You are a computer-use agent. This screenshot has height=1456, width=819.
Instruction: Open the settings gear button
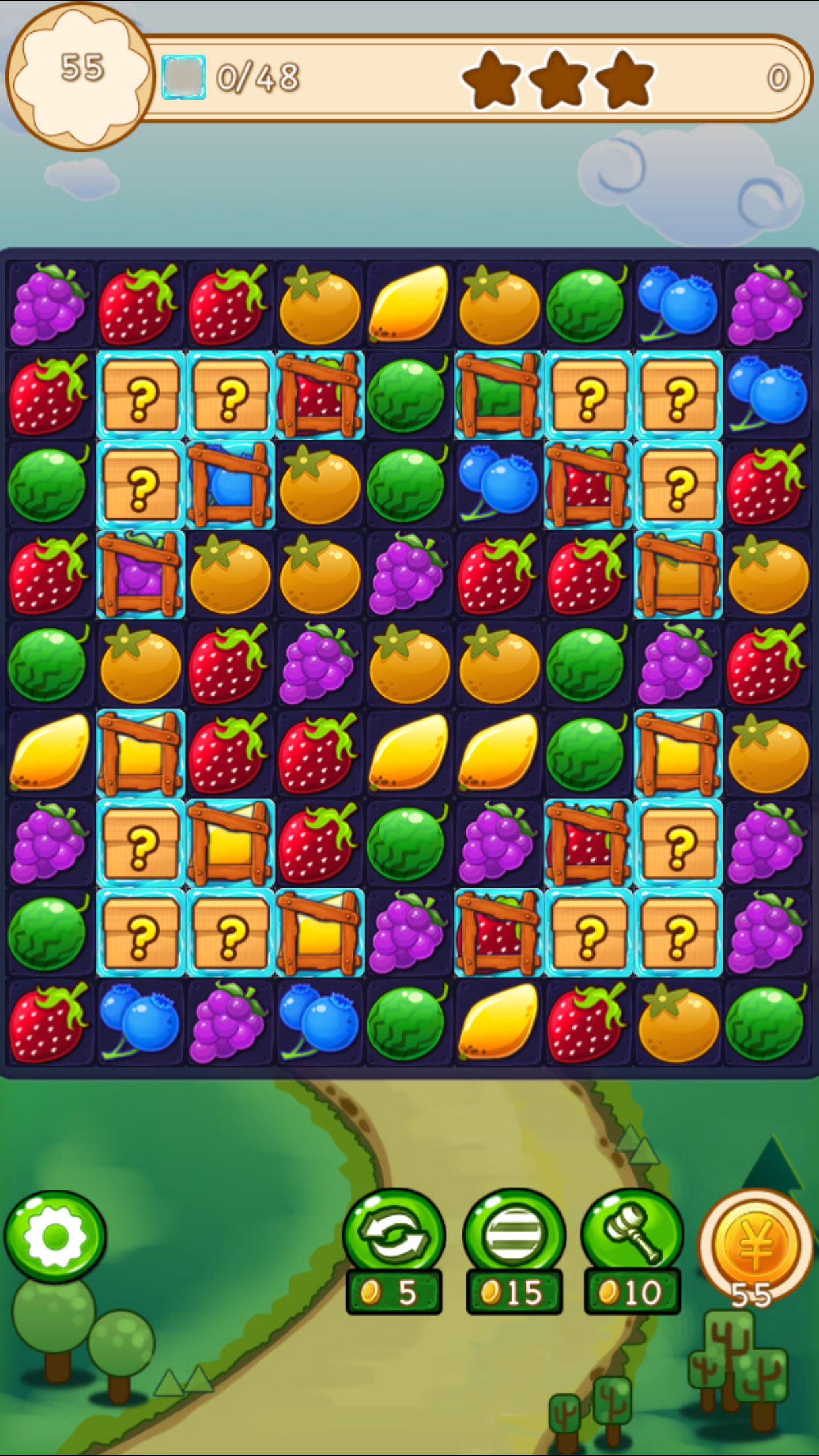tap(55, 1237)
